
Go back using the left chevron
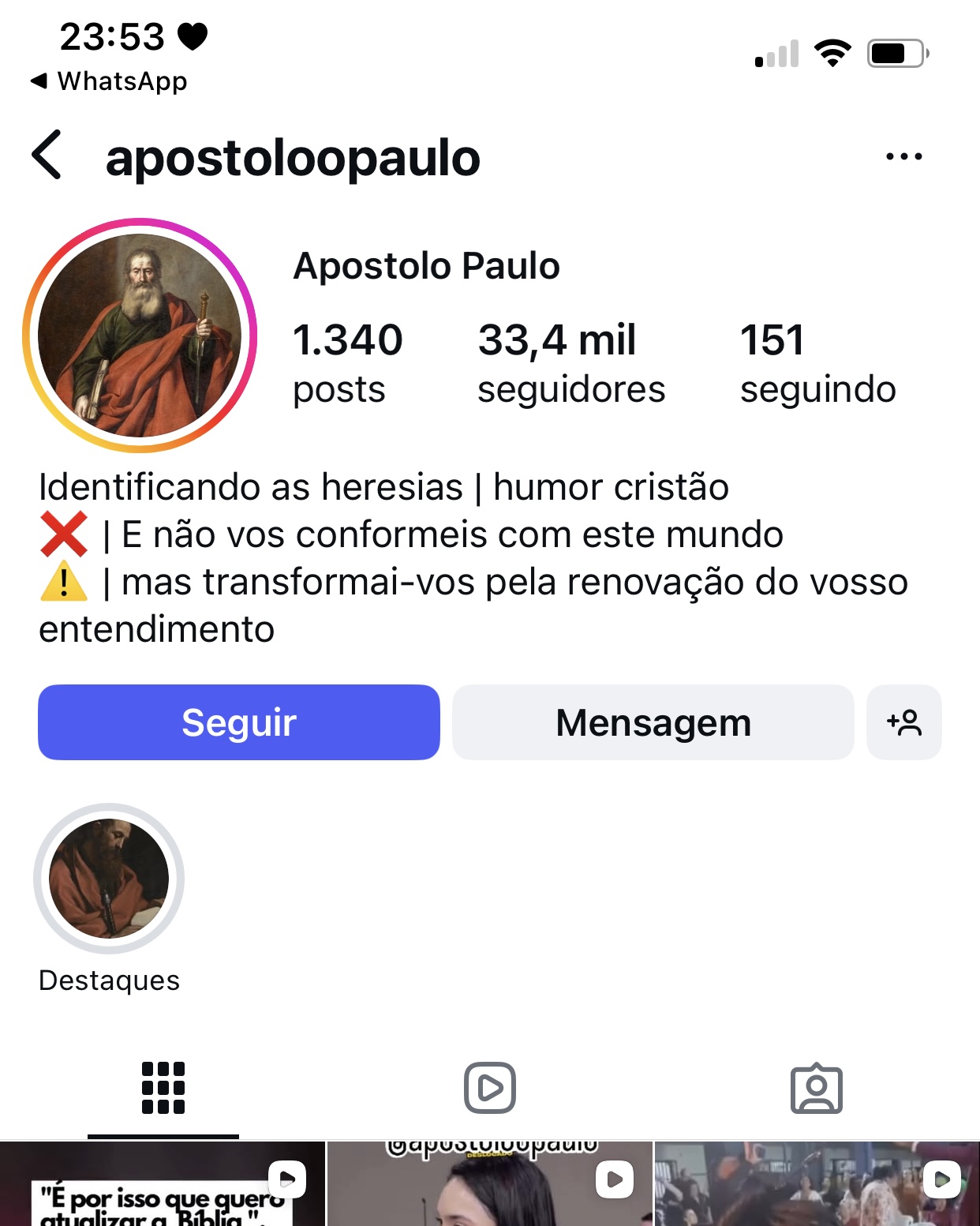(47, 156)
